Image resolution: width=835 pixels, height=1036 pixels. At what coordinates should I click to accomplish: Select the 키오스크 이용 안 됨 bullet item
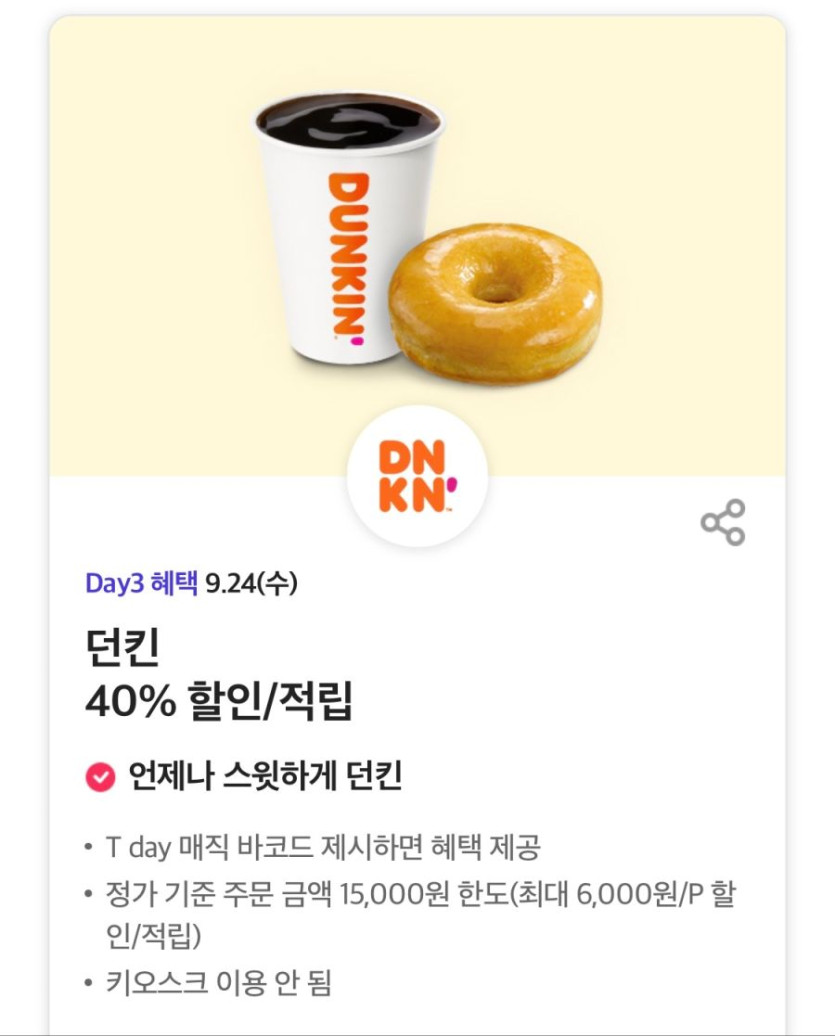(215, 984)
